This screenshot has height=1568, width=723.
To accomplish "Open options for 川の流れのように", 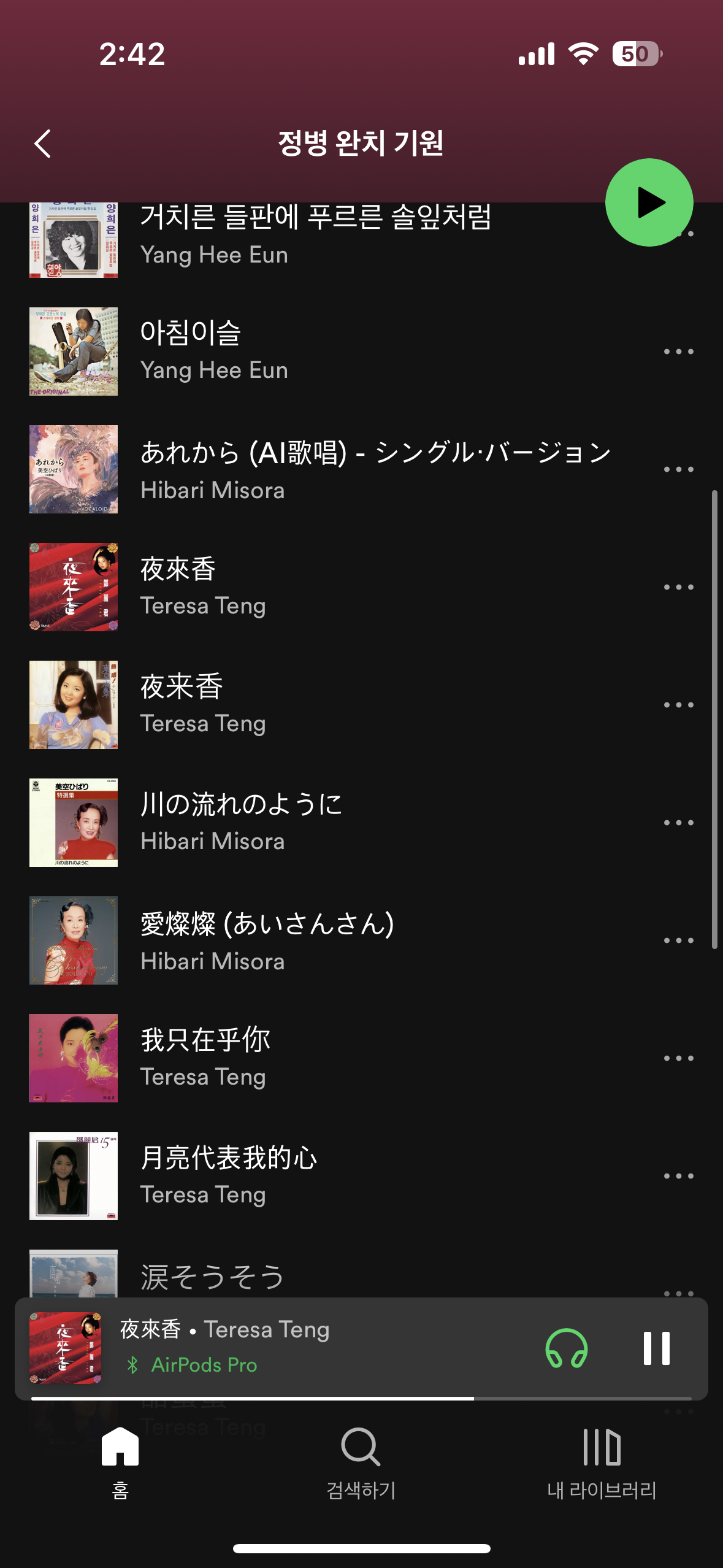I will [x=678, y=821].
